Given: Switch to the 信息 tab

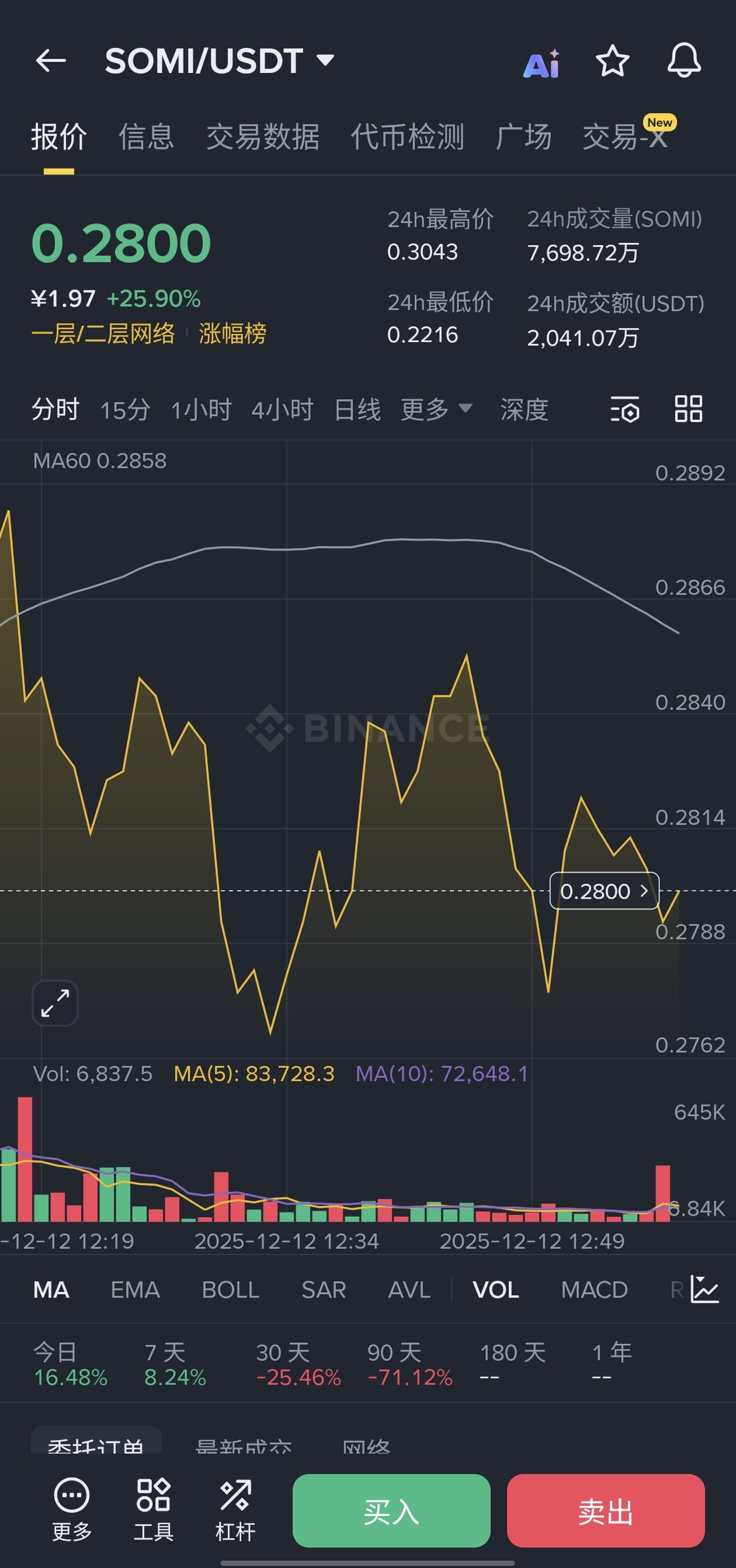Looking at the screenshot, I should point(146,137).
